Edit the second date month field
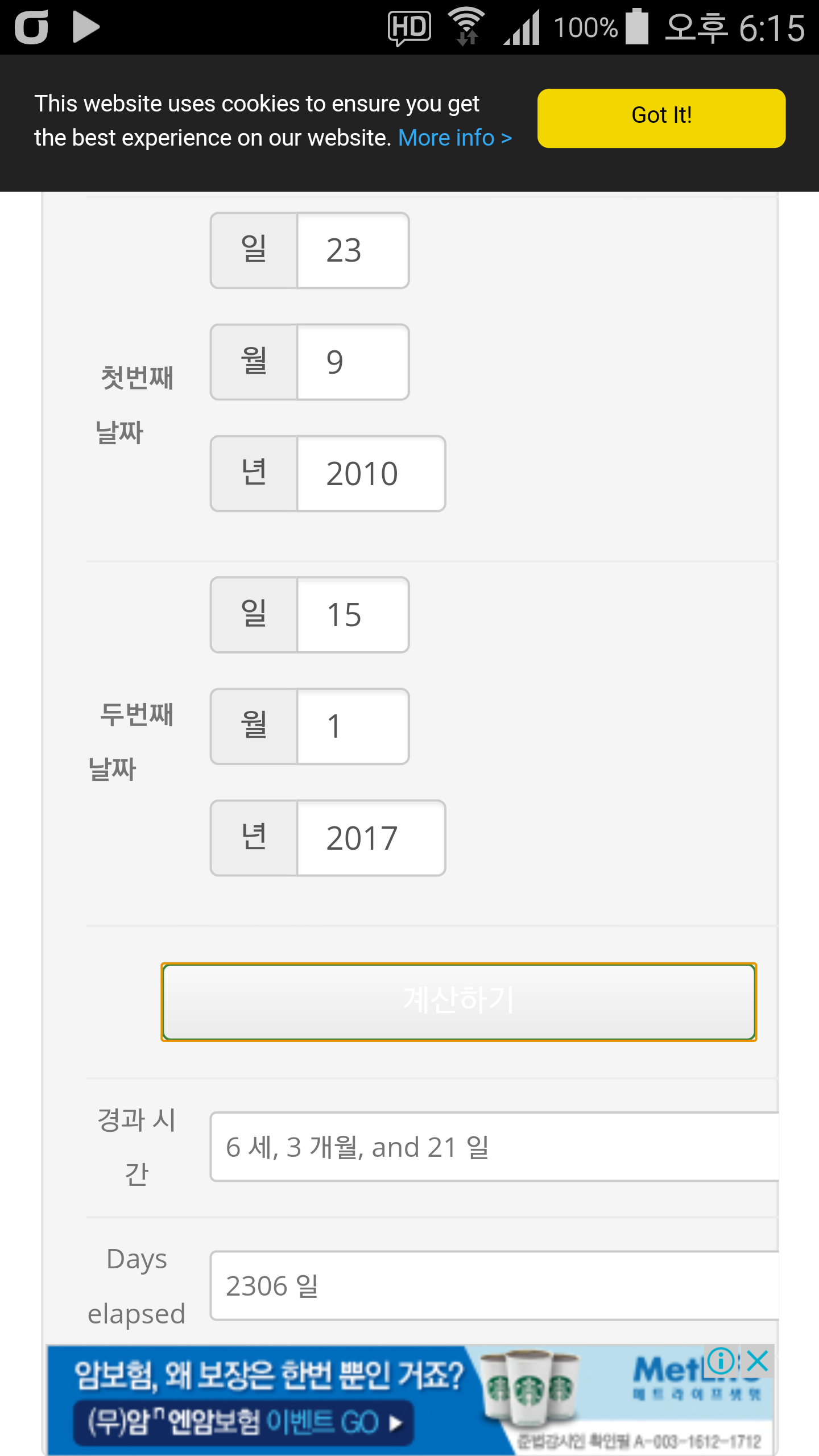 click(353, 726)
